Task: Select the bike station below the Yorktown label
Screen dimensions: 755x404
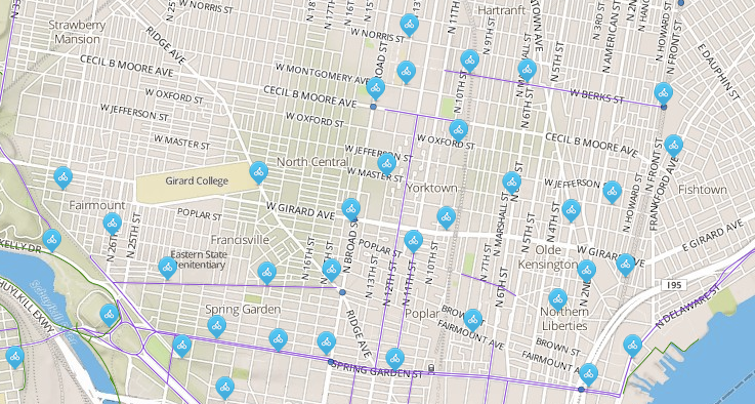Action: pyautogui.click(x=446, y=216)
